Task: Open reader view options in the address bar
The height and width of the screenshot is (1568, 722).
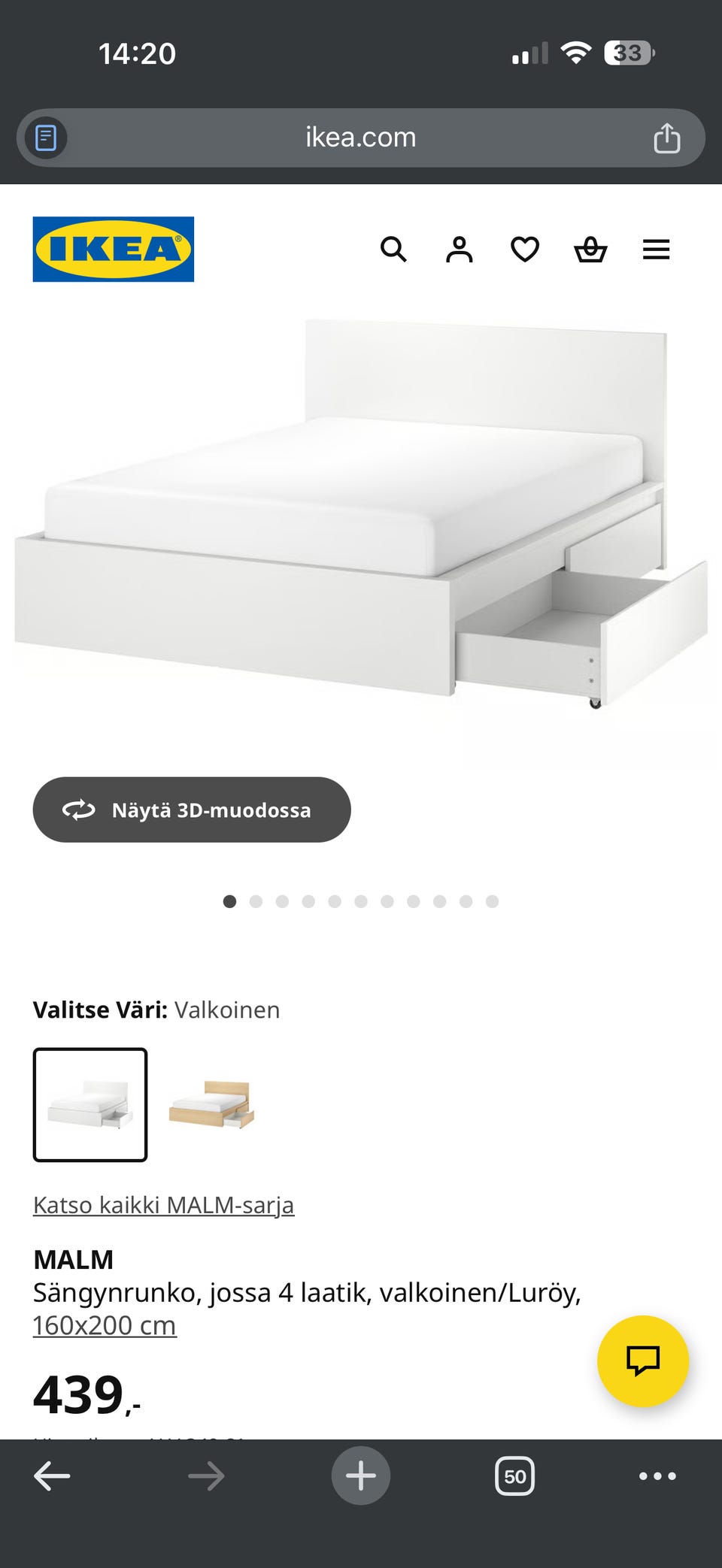Action: (x=46, y=137)
